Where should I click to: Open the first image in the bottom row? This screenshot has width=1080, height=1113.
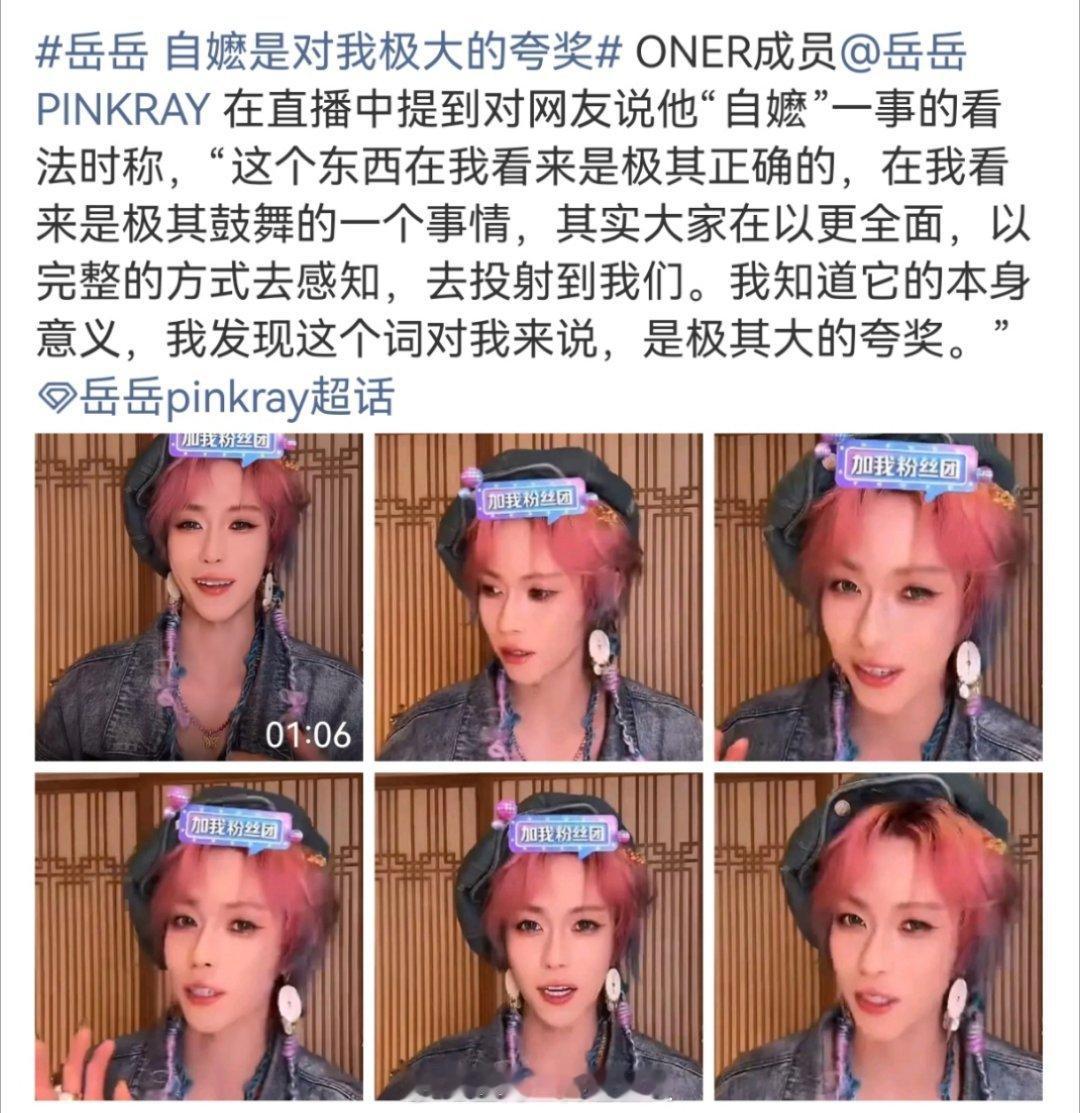pyautogui.click(x=199, y=936)
